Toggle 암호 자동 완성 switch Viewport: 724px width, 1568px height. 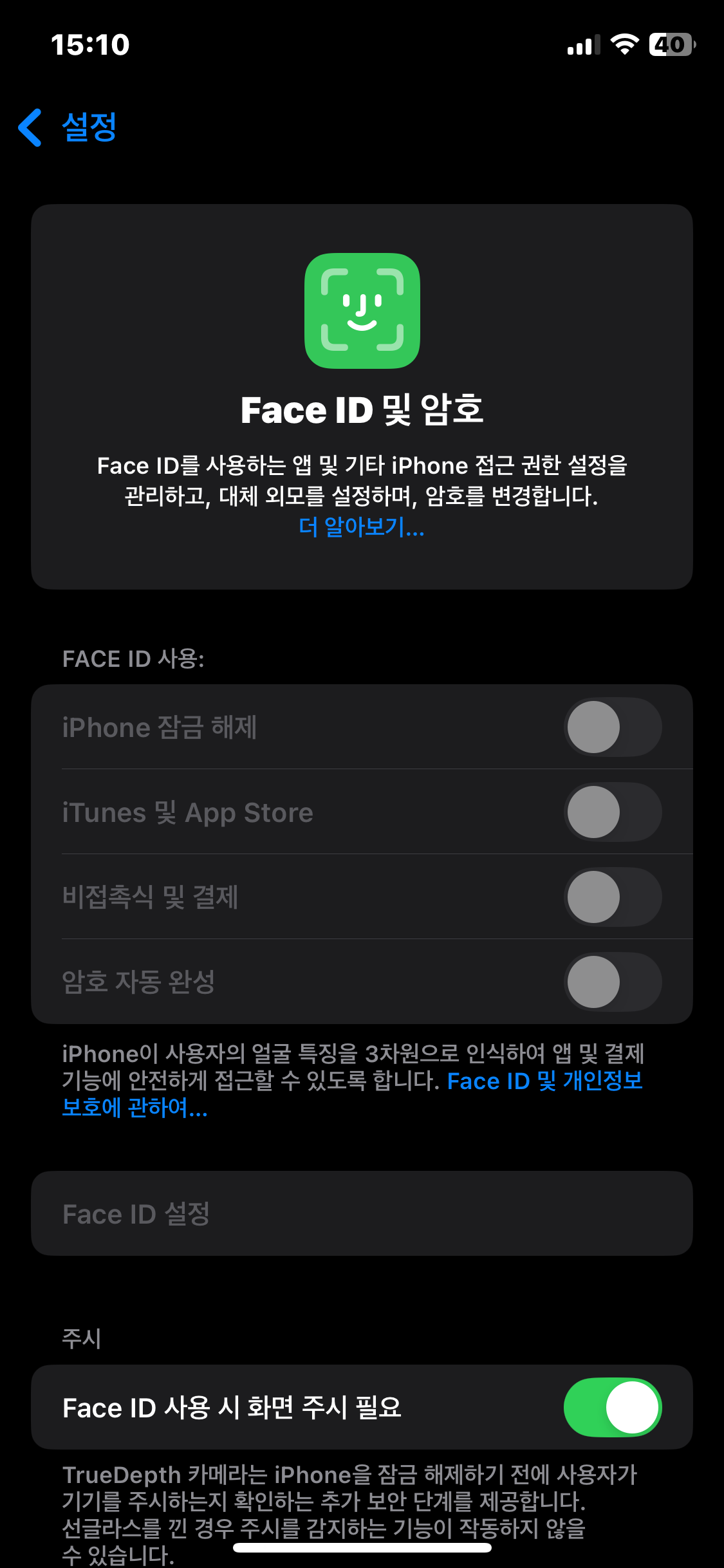click(612, 982)
